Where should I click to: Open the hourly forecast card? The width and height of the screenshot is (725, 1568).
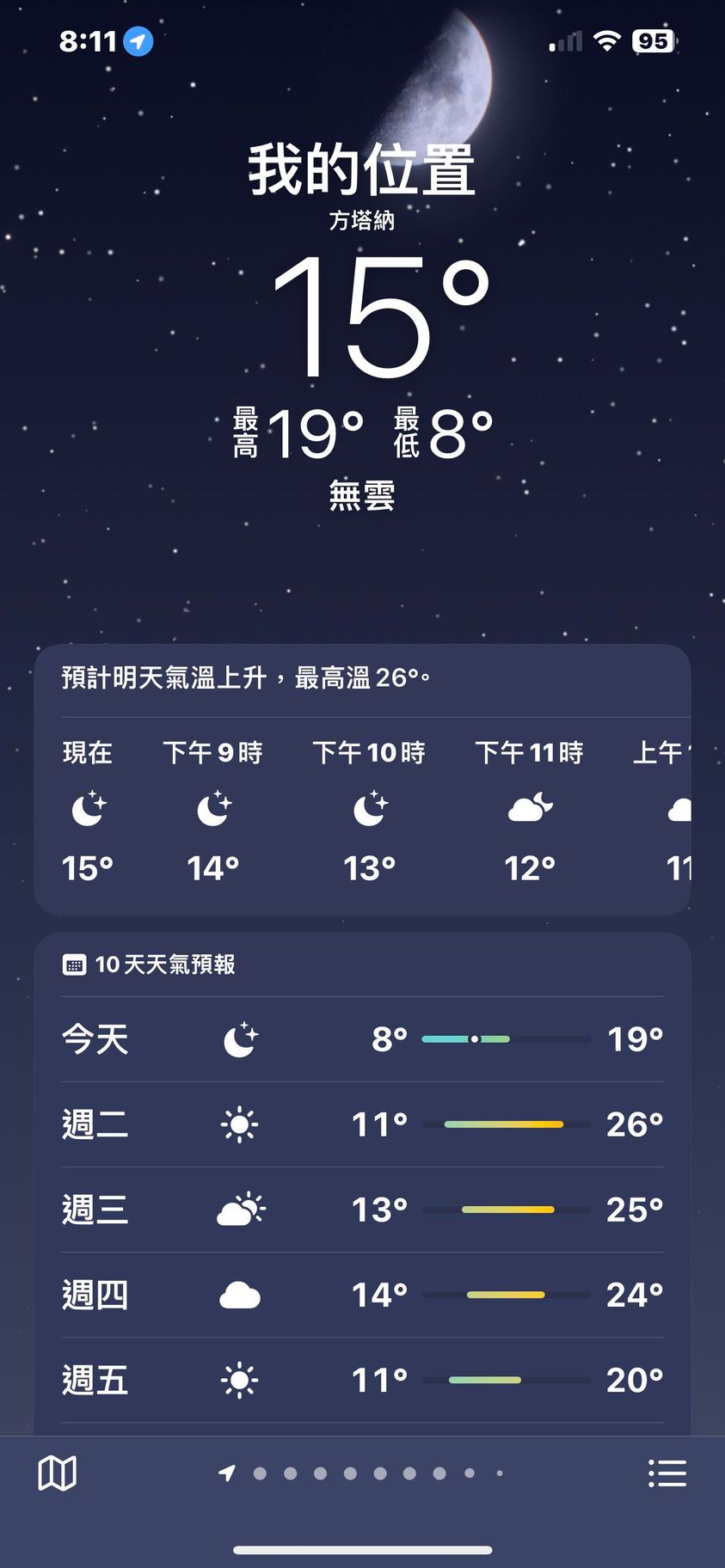(x=362, y=808)
